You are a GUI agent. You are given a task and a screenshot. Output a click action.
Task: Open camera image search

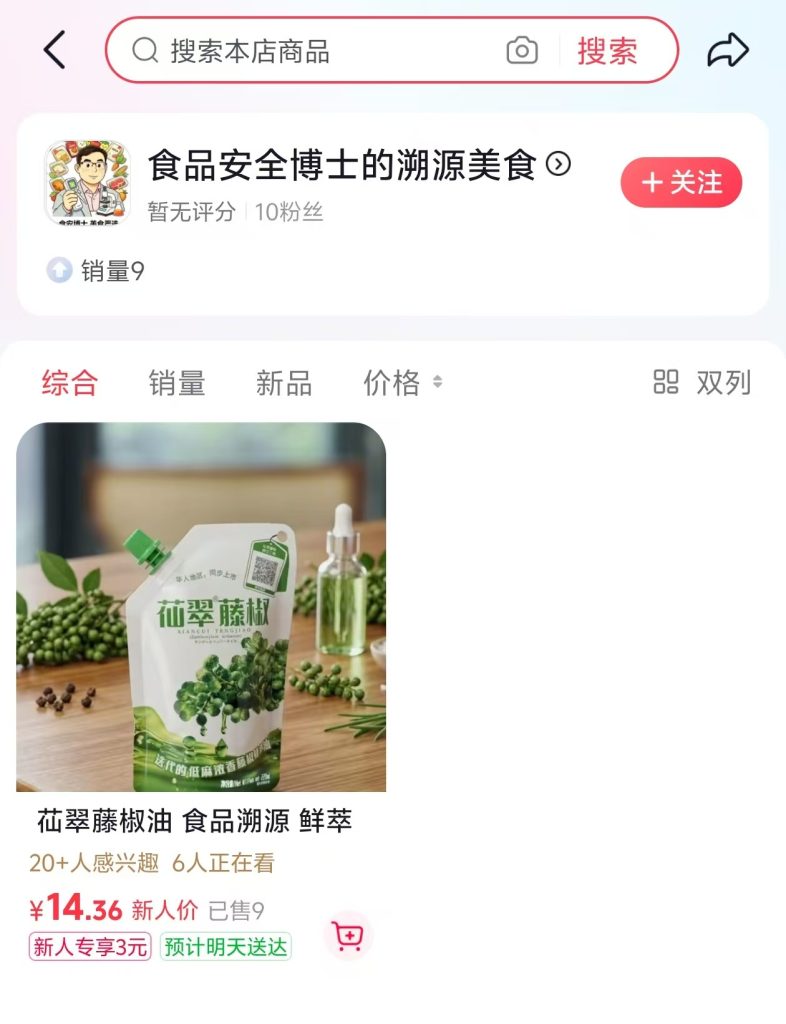pos(522,51)
